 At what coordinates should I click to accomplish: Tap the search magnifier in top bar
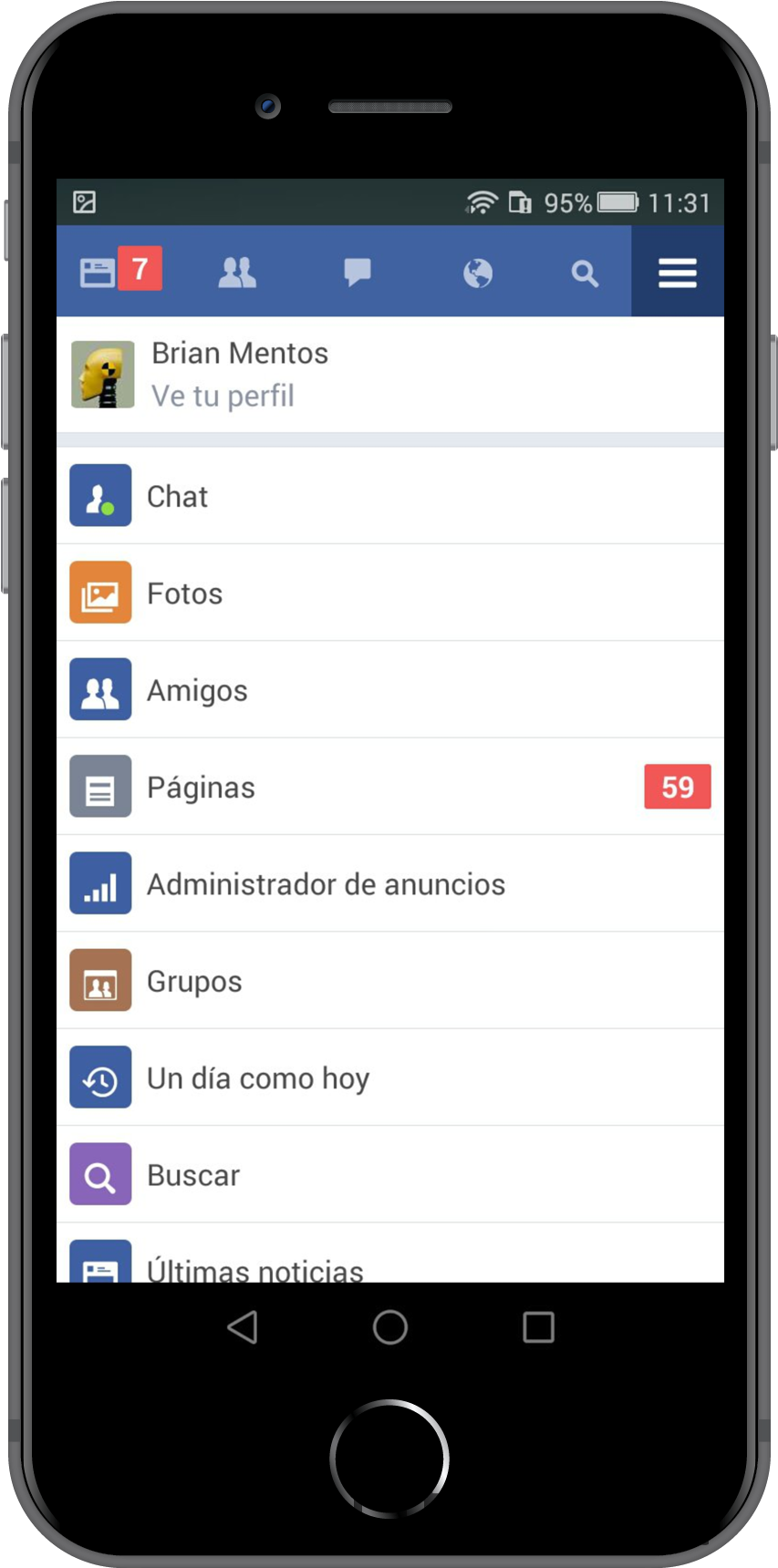pos(585,272)
